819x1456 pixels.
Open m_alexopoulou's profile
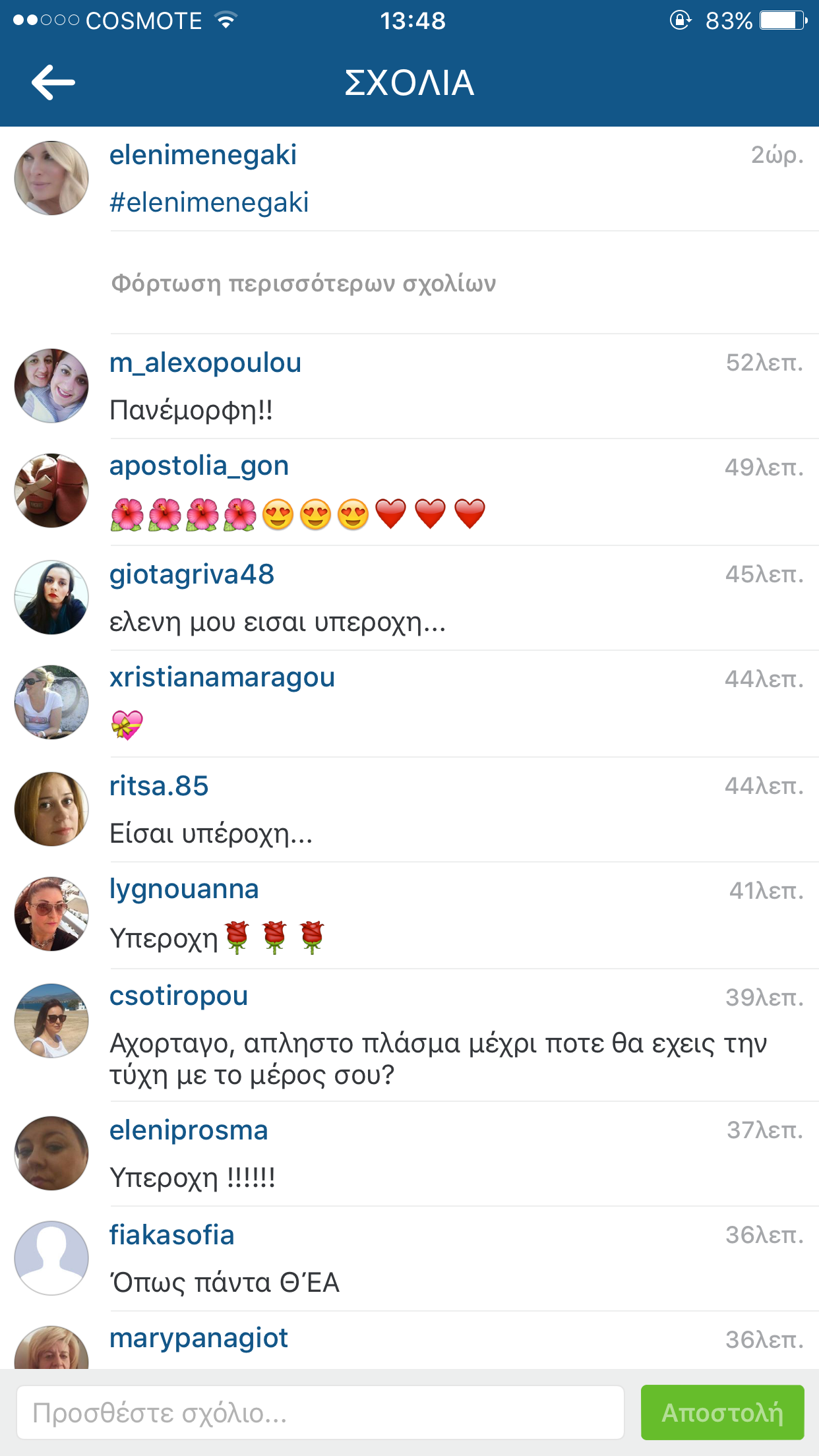pos(205,363)
